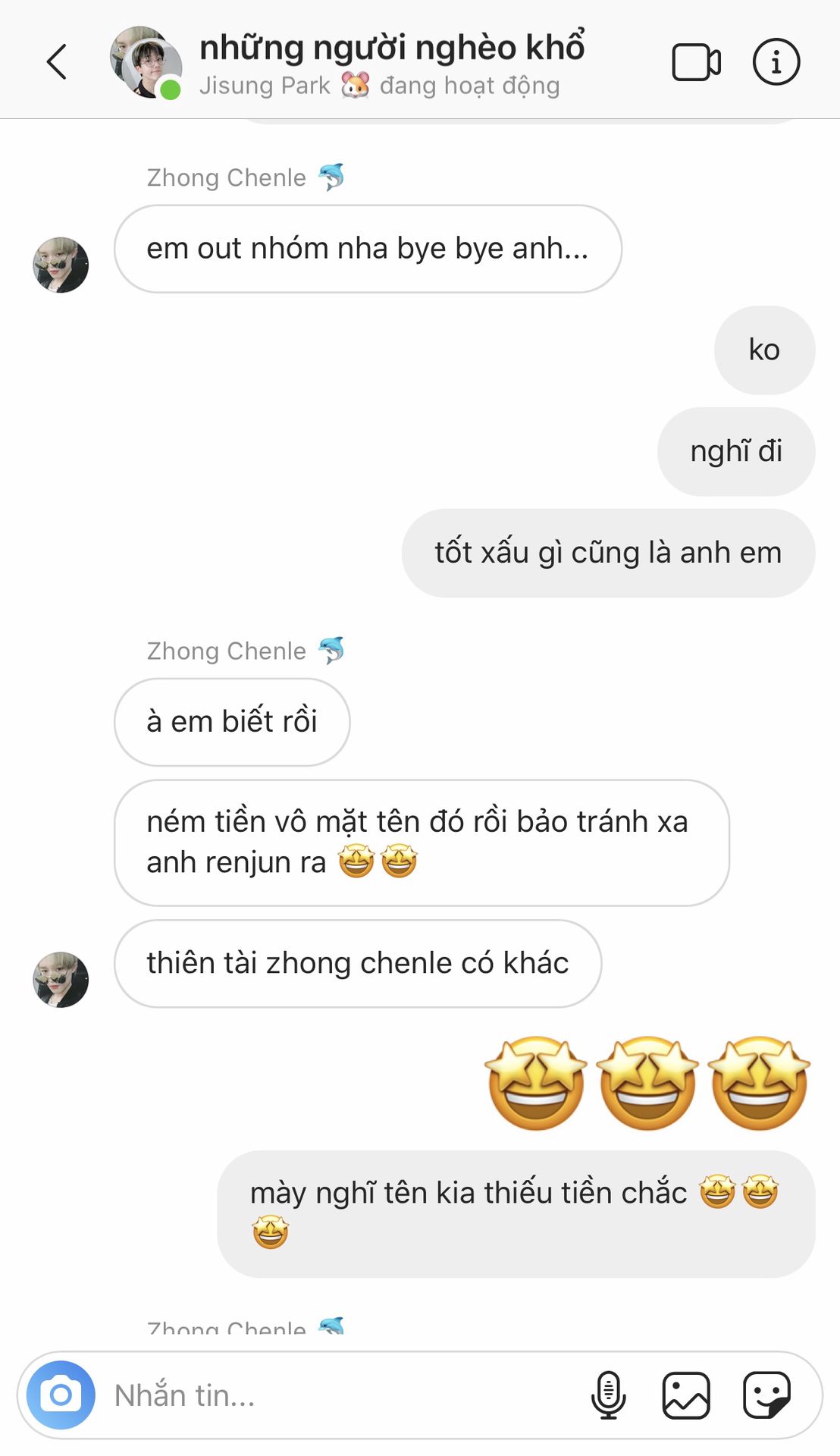840x1456 pixels.
Task: Open the sticker picker
Action: [x=766, y=1395]
